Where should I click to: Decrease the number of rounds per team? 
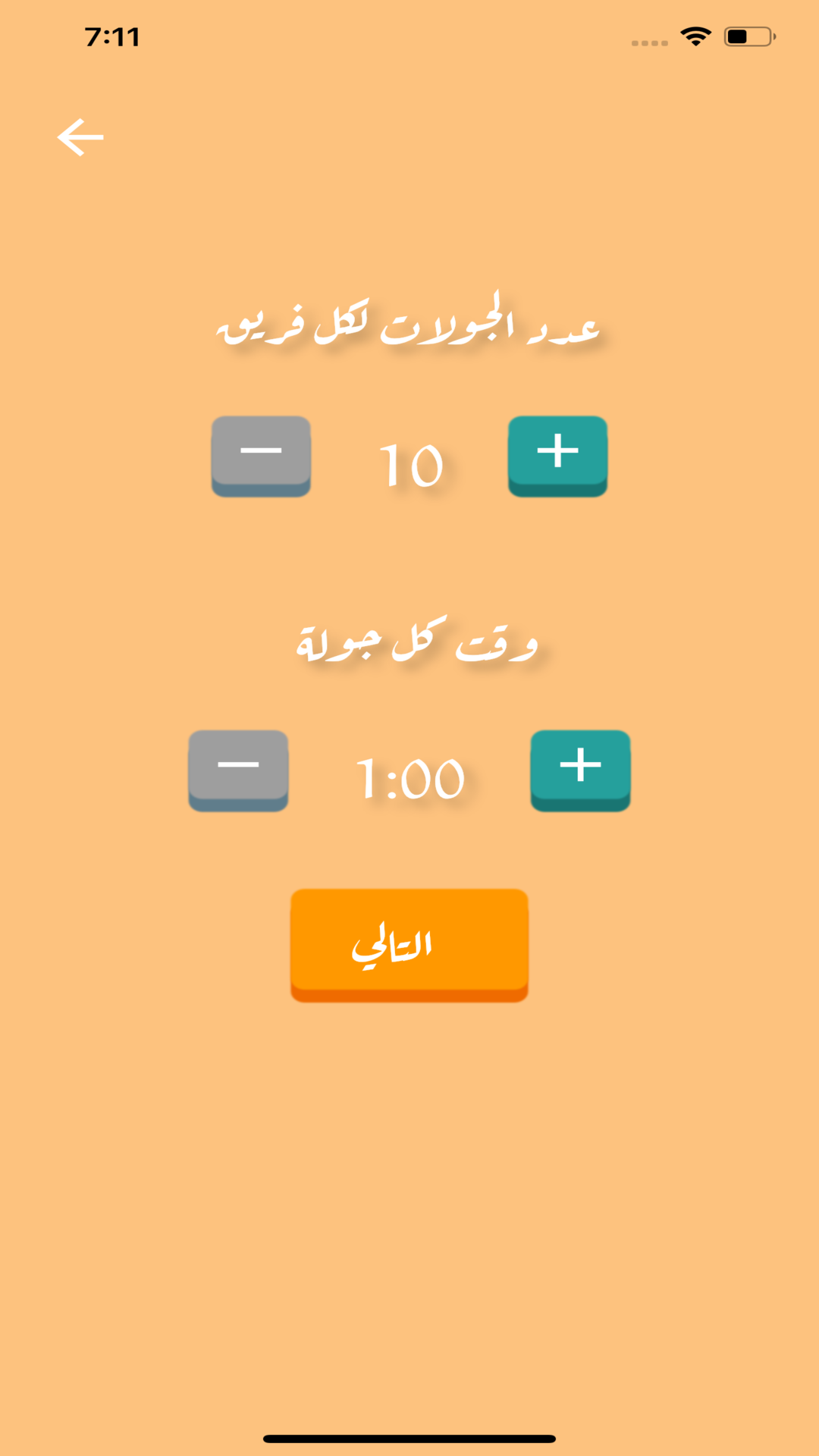261,454
